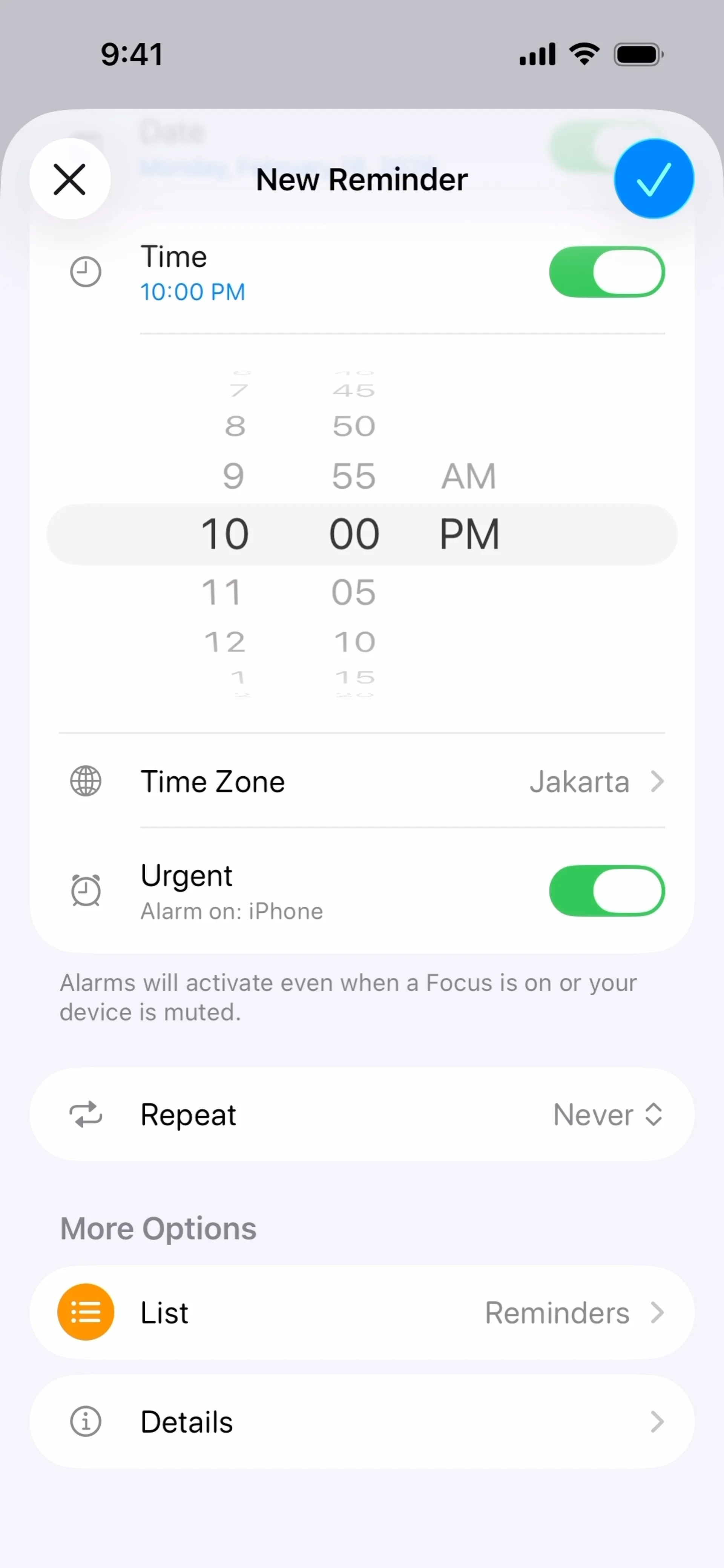This screenshot has height=1568, width=724.
Task: Collapse the picker via 10:00 PM time
Action: pyautogui.click(x=192, y=292)
